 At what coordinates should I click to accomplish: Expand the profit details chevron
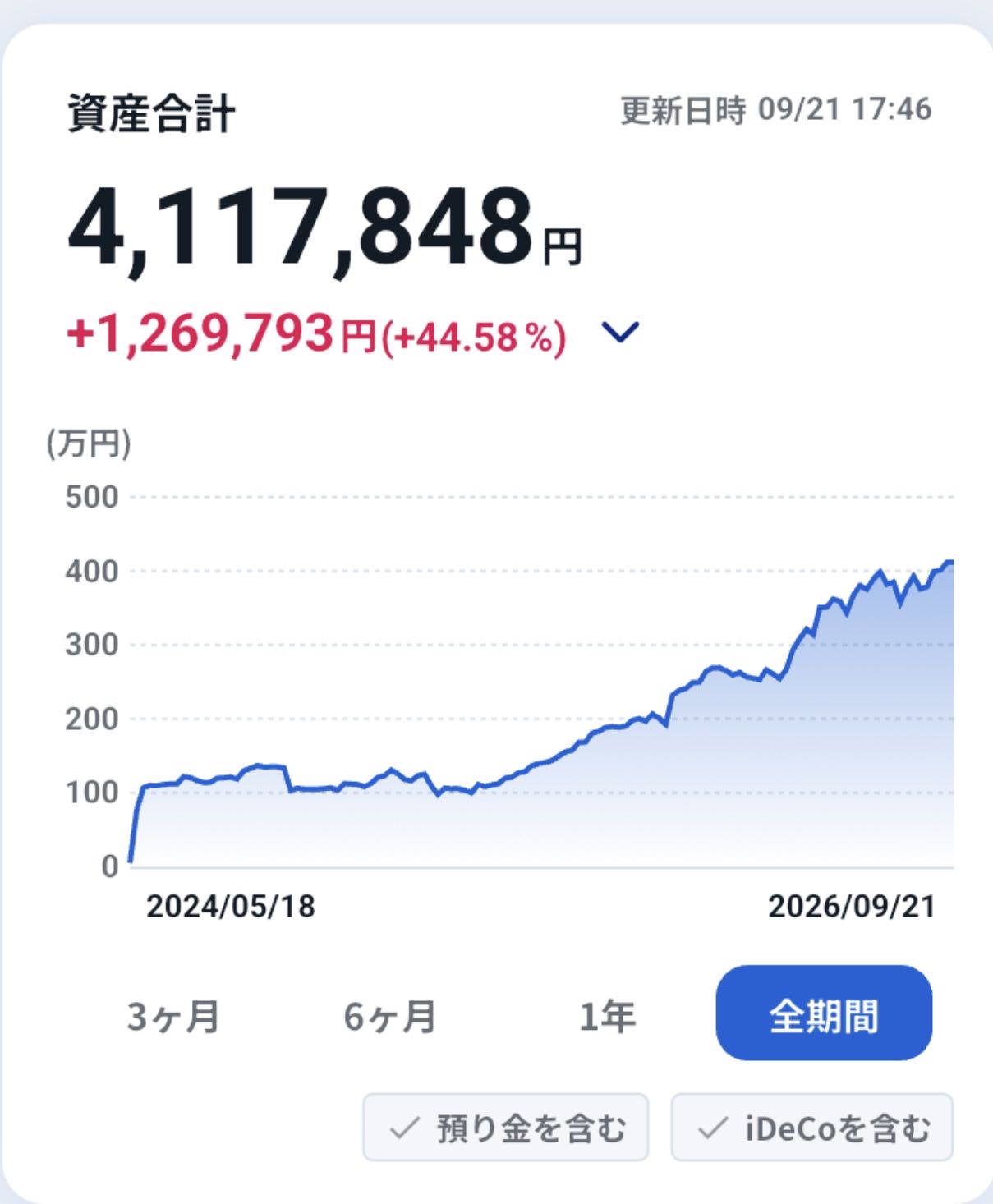(x=620, y=333)
